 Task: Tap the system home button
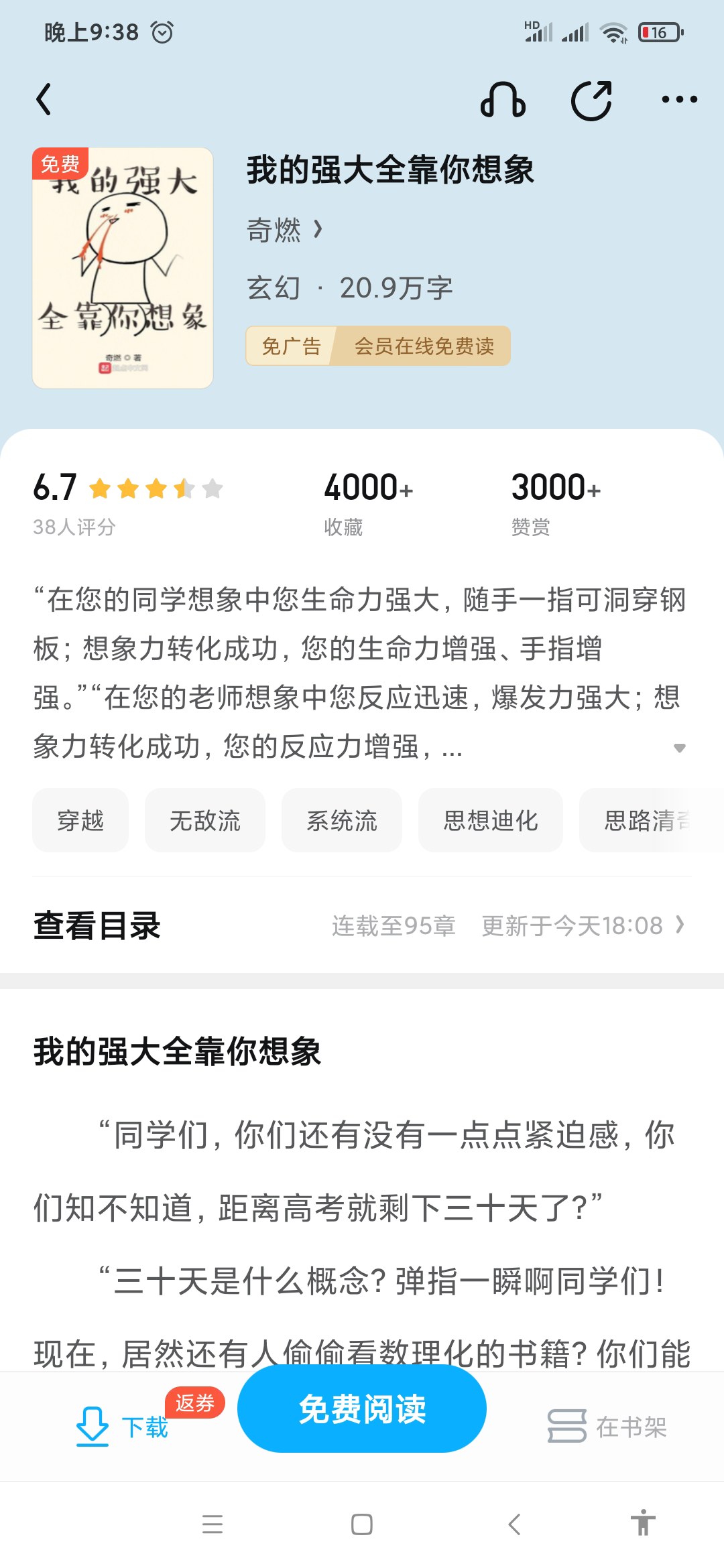tap(362, 1524)
